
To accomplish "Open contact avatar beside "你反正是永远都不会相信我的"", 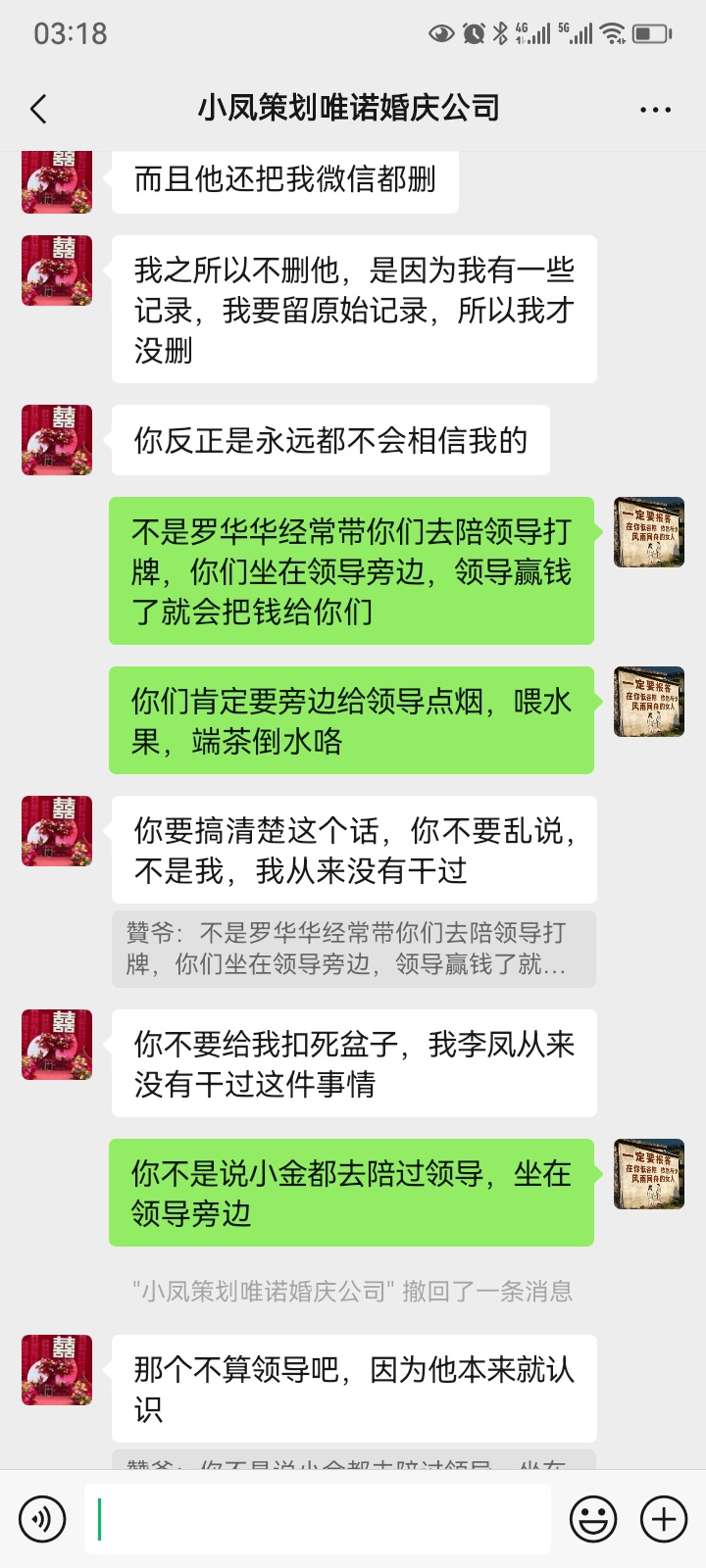I will [x=57, y=440].
